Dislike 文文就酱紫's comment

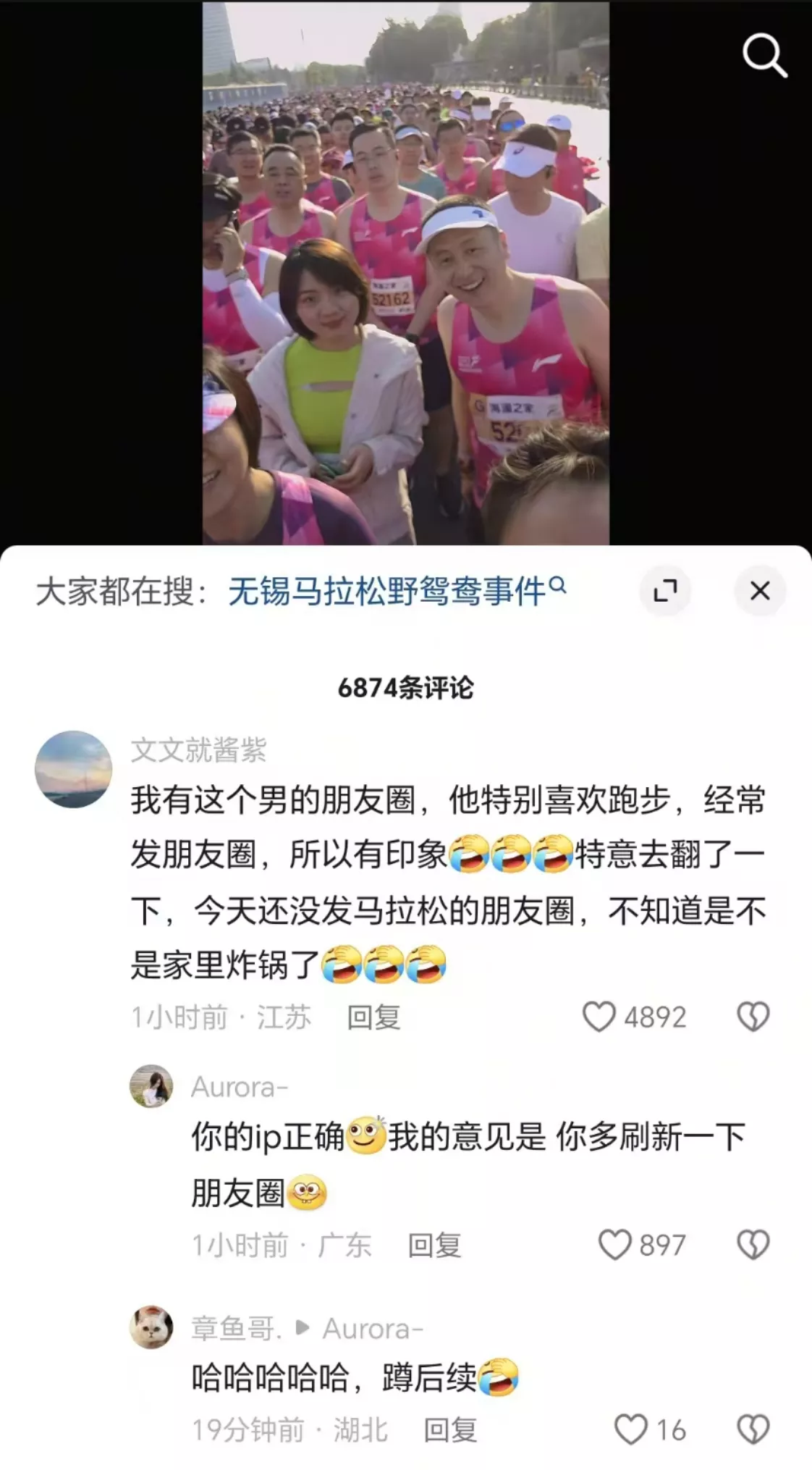[753, 1017]
